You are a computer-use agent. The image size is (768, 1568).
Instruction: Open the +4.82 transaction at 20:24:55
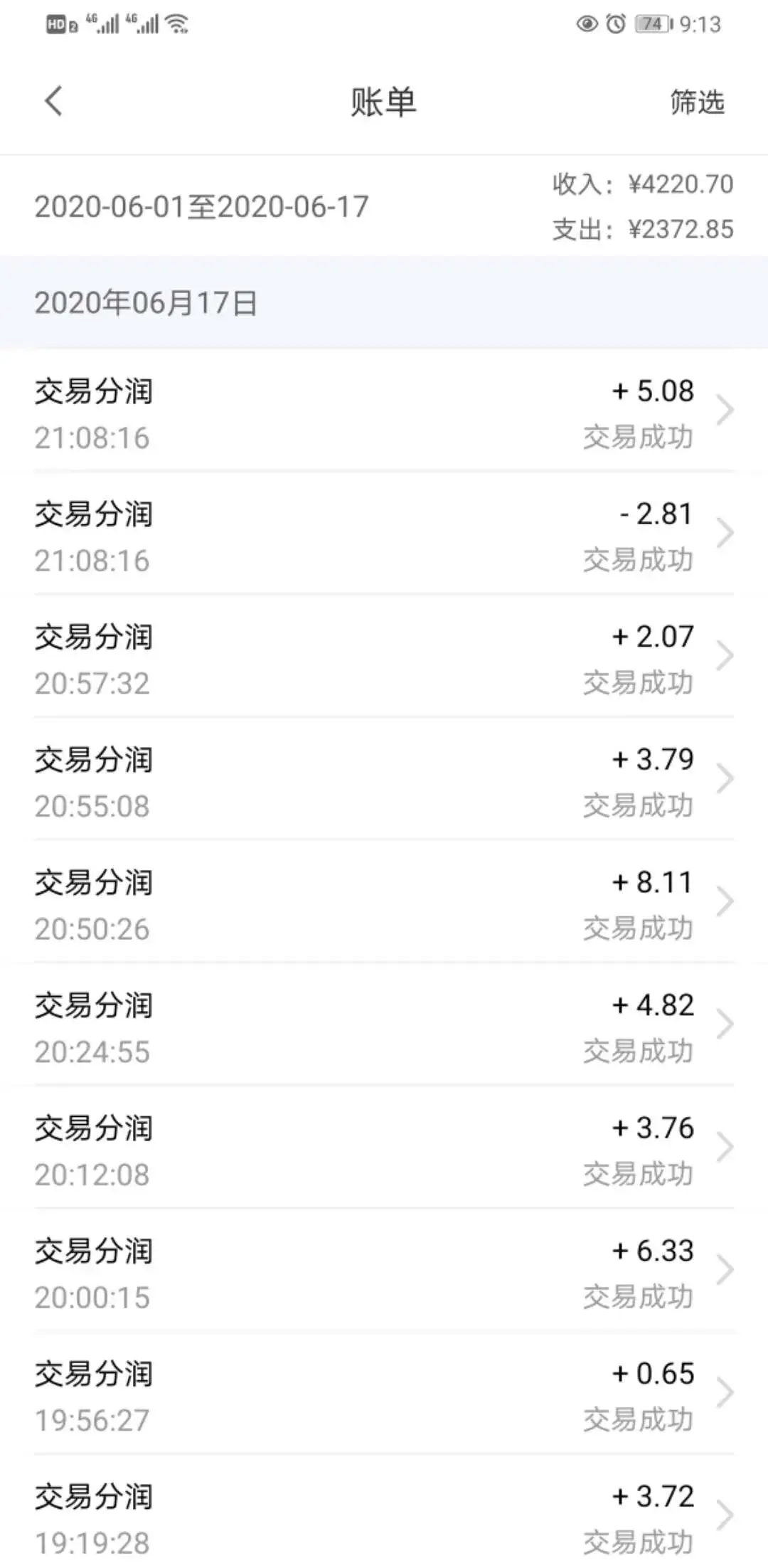coord(384,1025)
